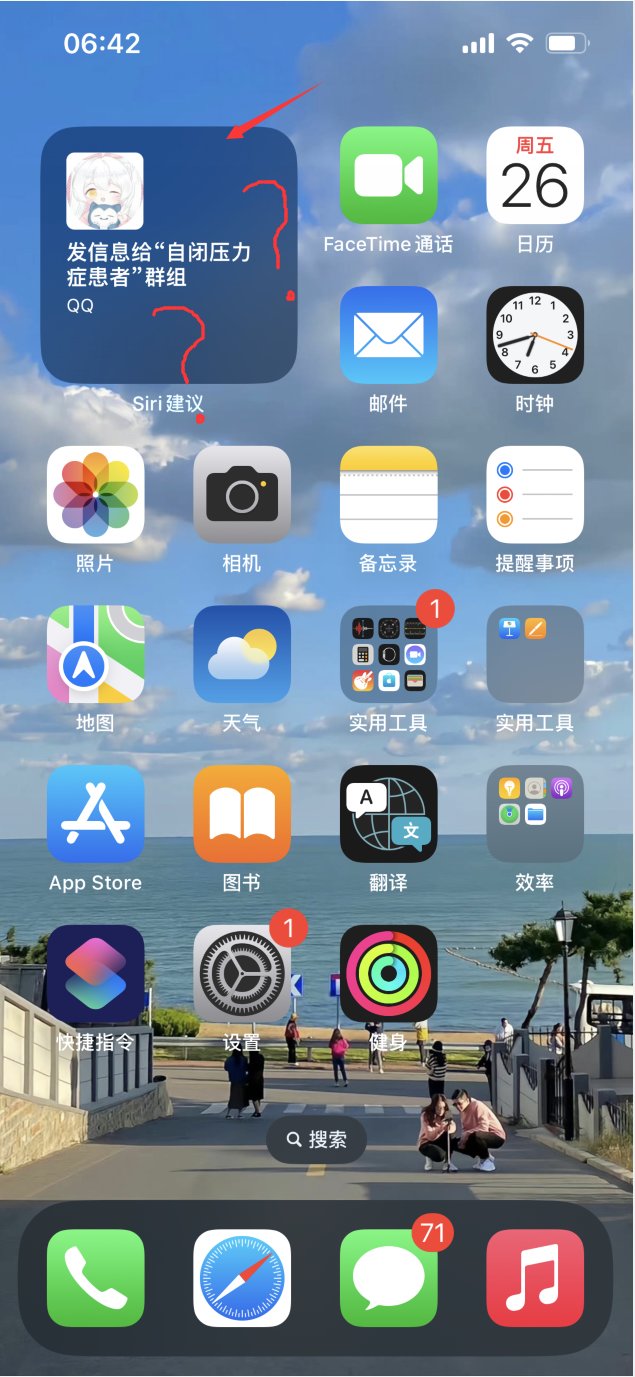Screen dimensions: 635x1377
Task: Launch the Mail app
Action: click(388, 335)
